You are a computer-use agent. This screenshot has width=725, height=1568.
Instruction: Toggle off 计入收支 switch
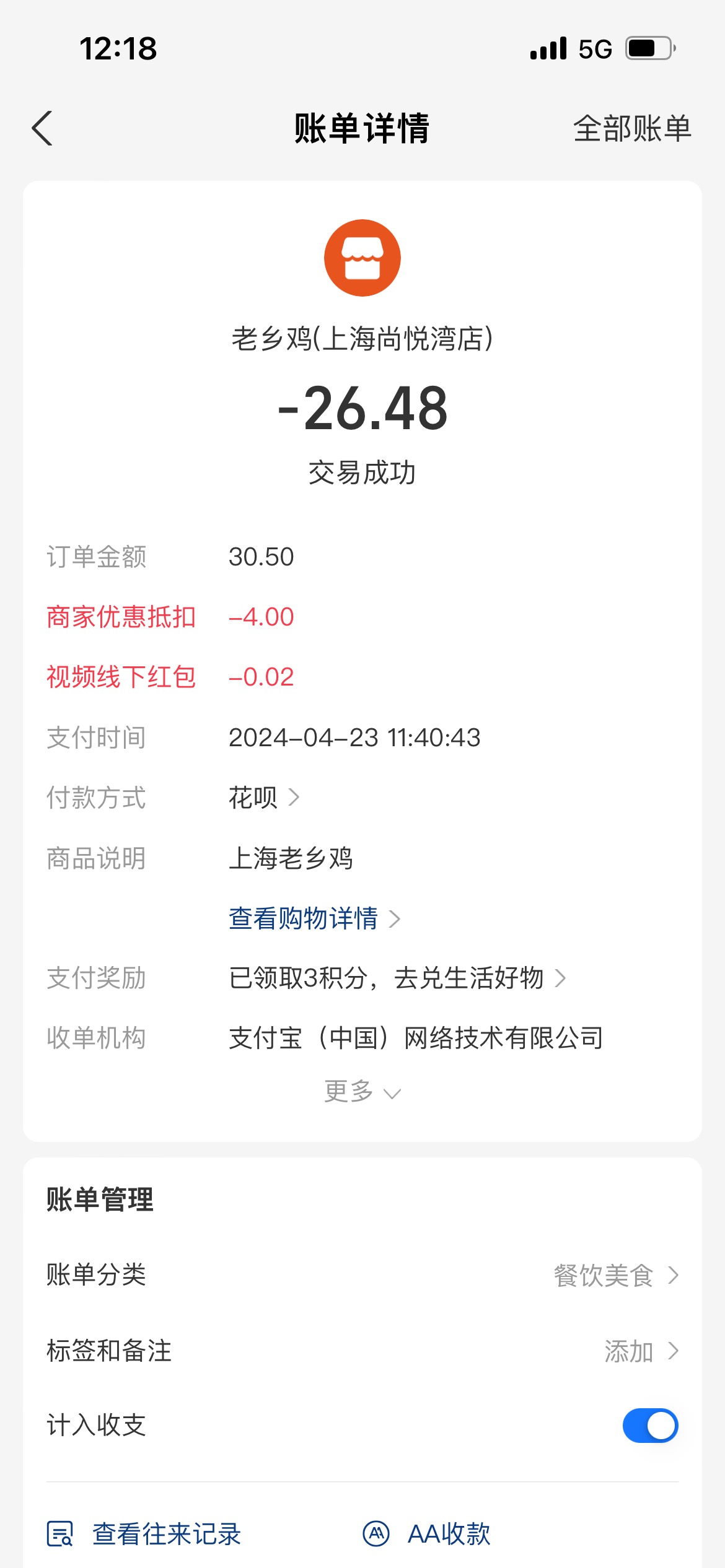pyautogui.click(x=650, y=1426)
